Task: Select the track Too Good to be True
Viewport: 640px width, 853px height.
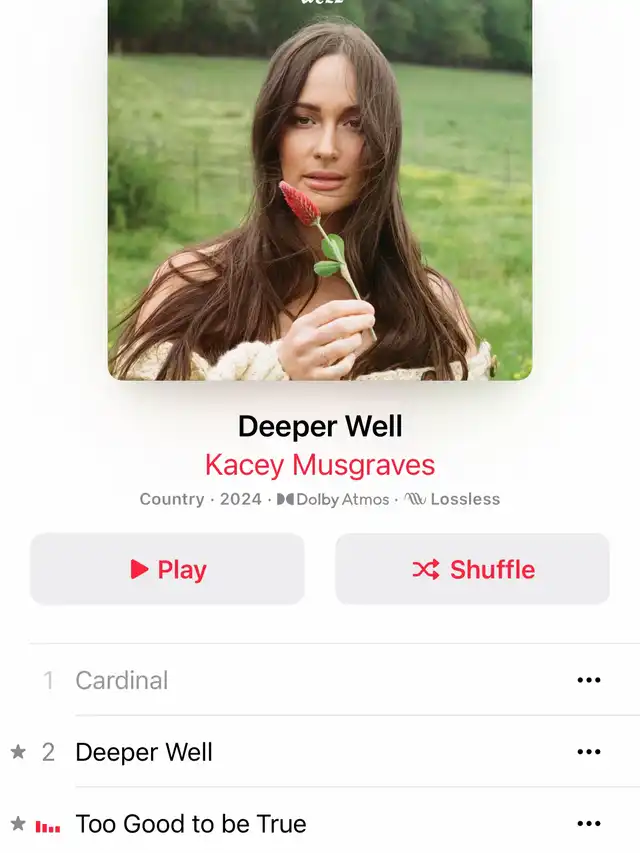Action: coord(190,824)
